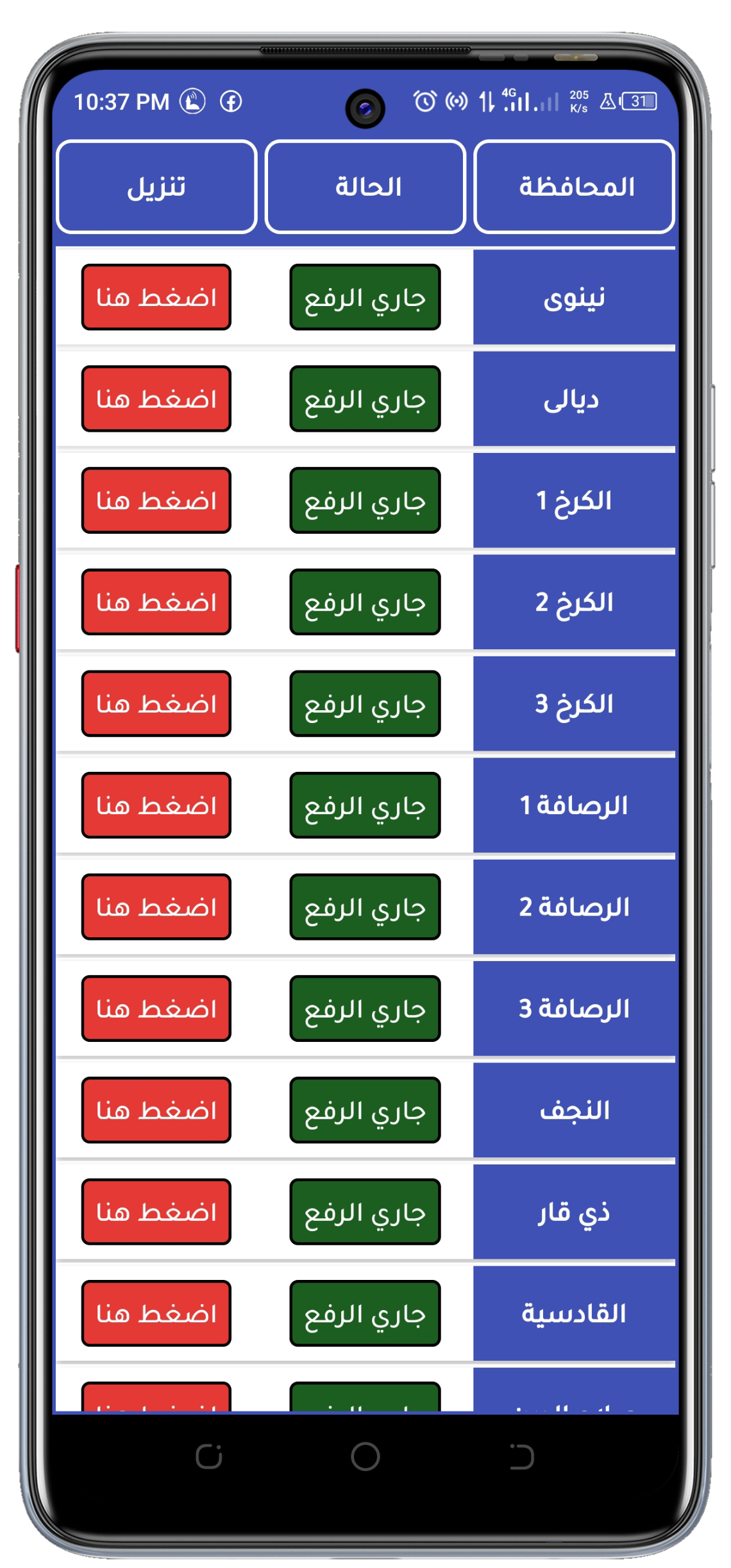The image size is (731, 1568).
Task: Tap اضغط هنا in the الكرخ 3 row
Action: point(156,703)
